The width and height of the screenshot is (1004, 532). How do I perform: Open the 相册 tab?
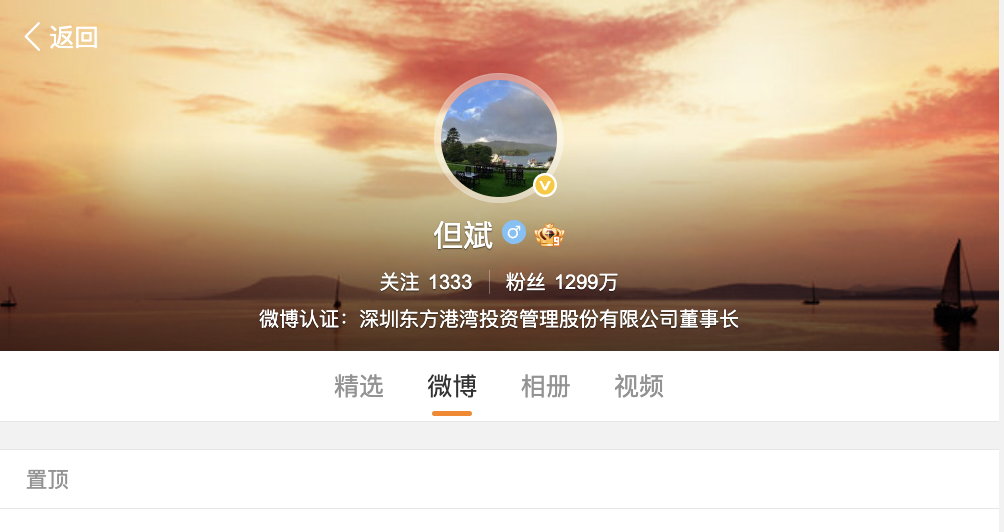click(x=545, y=387)
